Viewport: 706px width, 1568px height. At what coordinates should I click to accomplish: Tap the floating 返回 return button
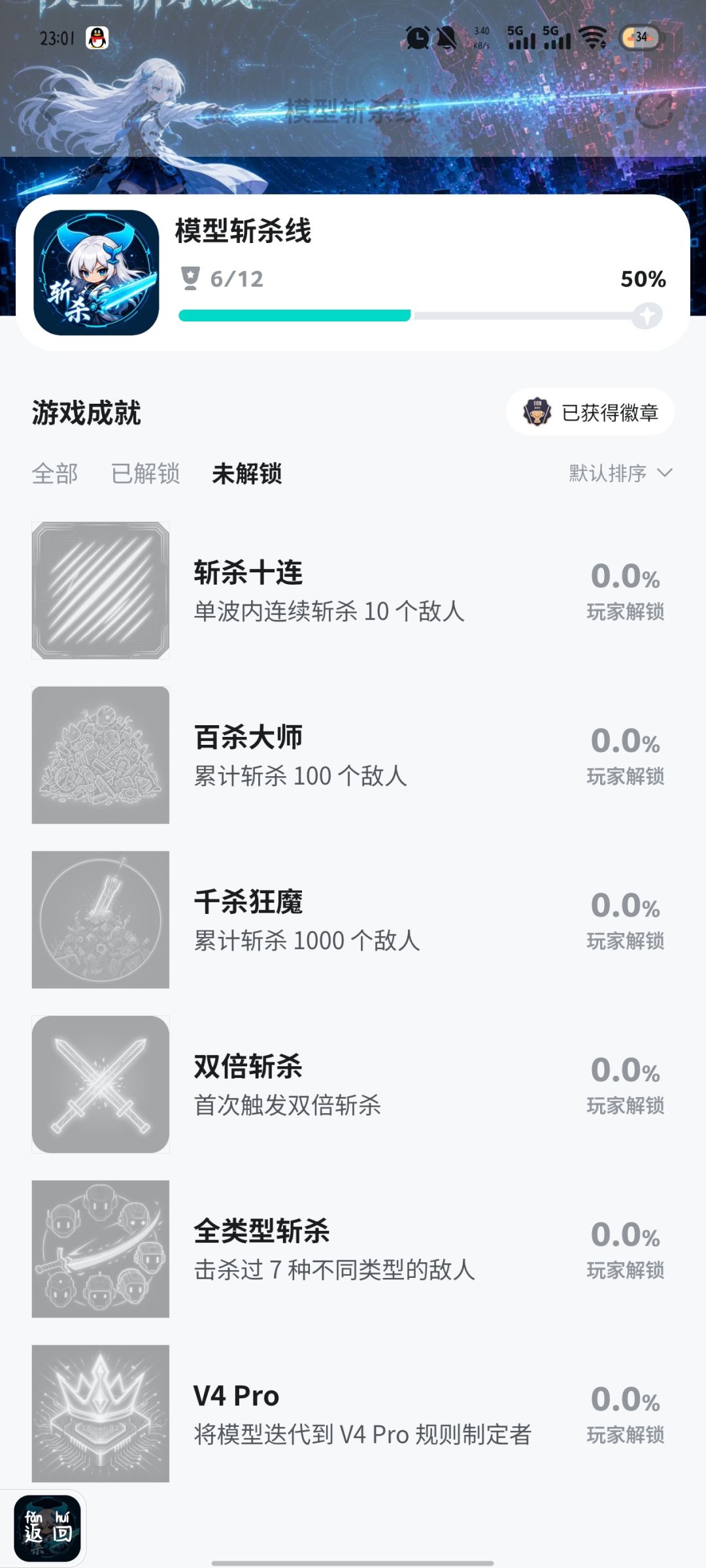[x=47, y=1528]
